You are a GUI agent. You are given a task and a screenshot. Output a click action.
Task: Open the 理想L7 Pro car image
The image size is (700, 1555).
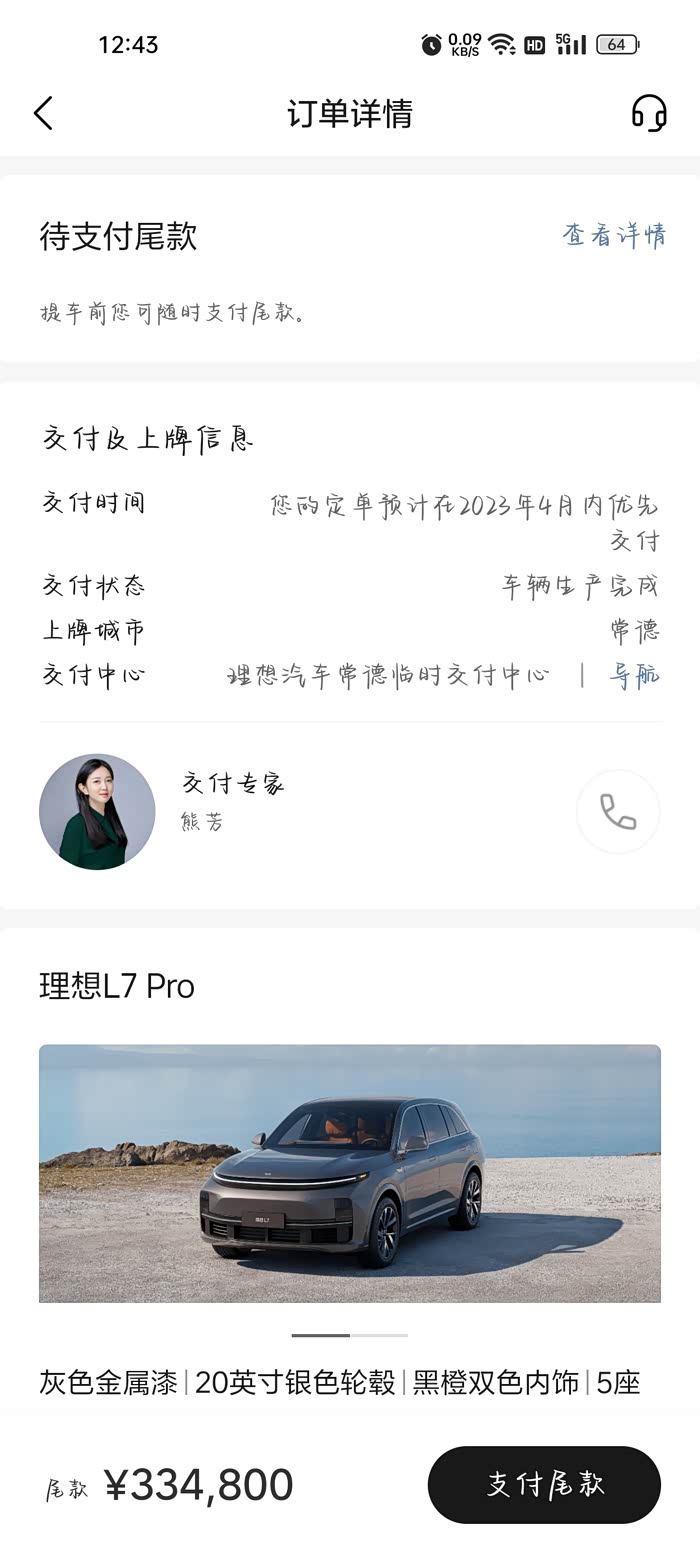coord(350,1173)
